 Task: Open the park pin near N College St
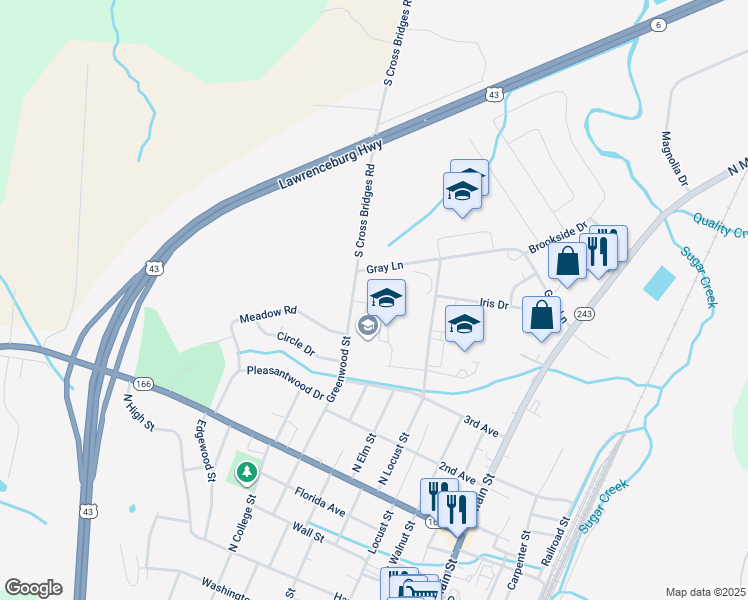pos(247,473)
